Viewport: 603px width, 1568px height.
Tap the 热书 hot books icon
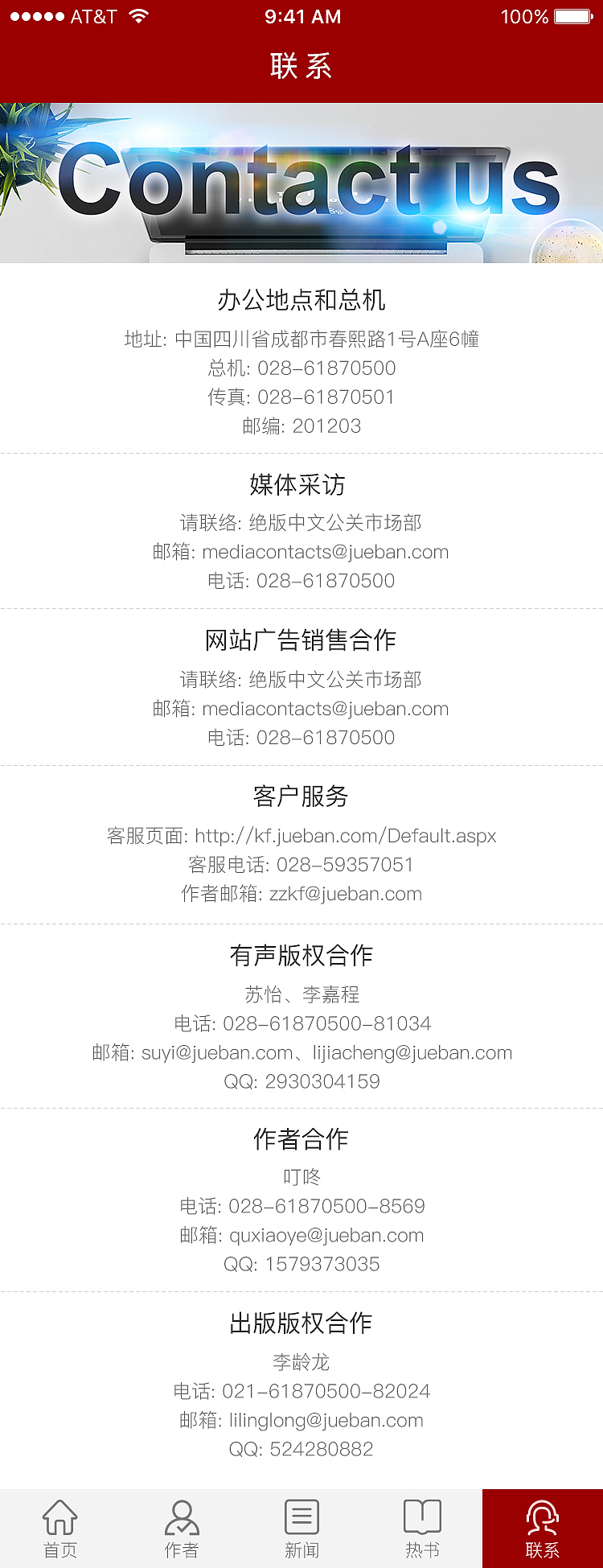tap(422, 1516)
